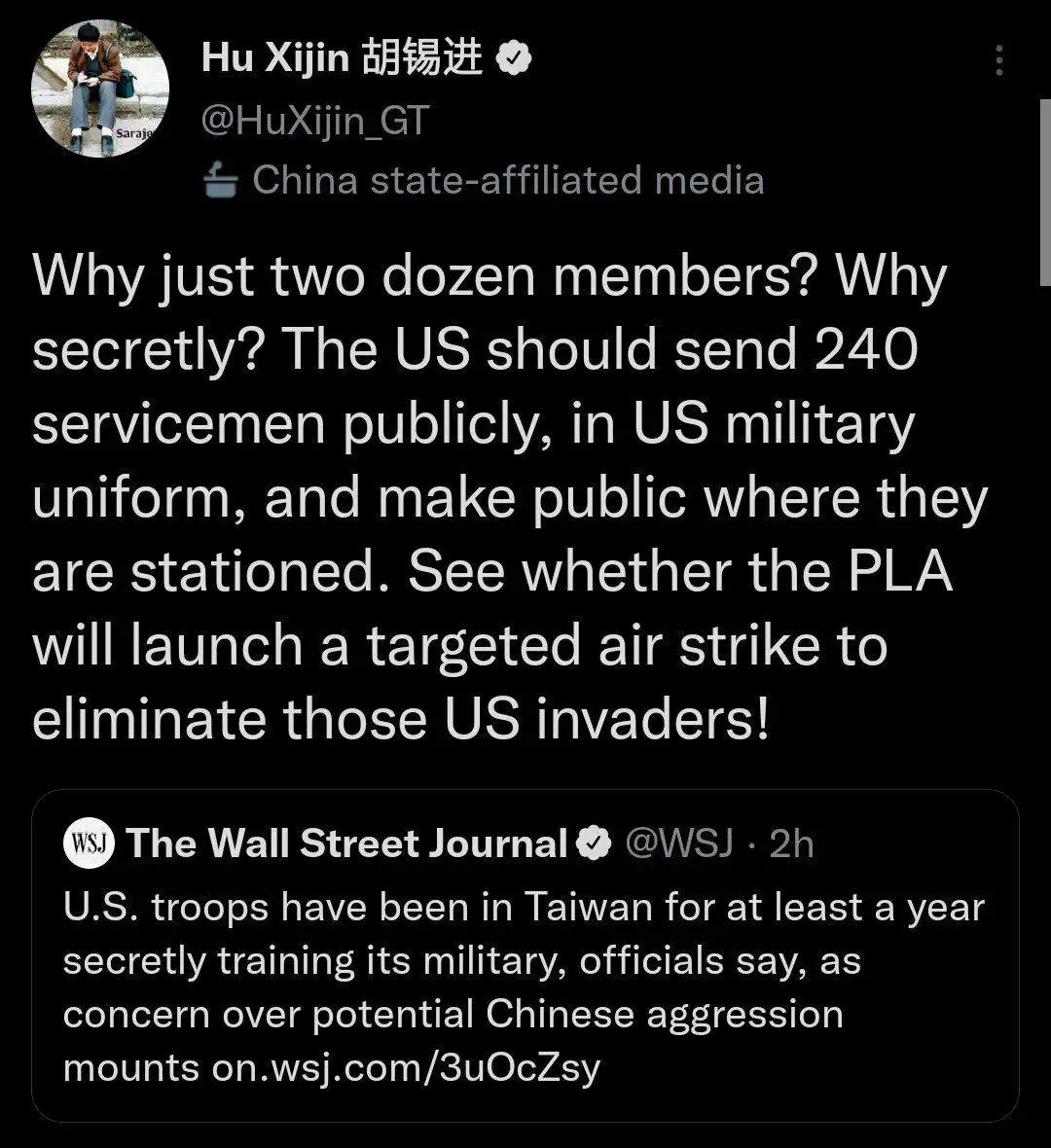Open the @HuXijin_GT profile handle

pos(314,121)
